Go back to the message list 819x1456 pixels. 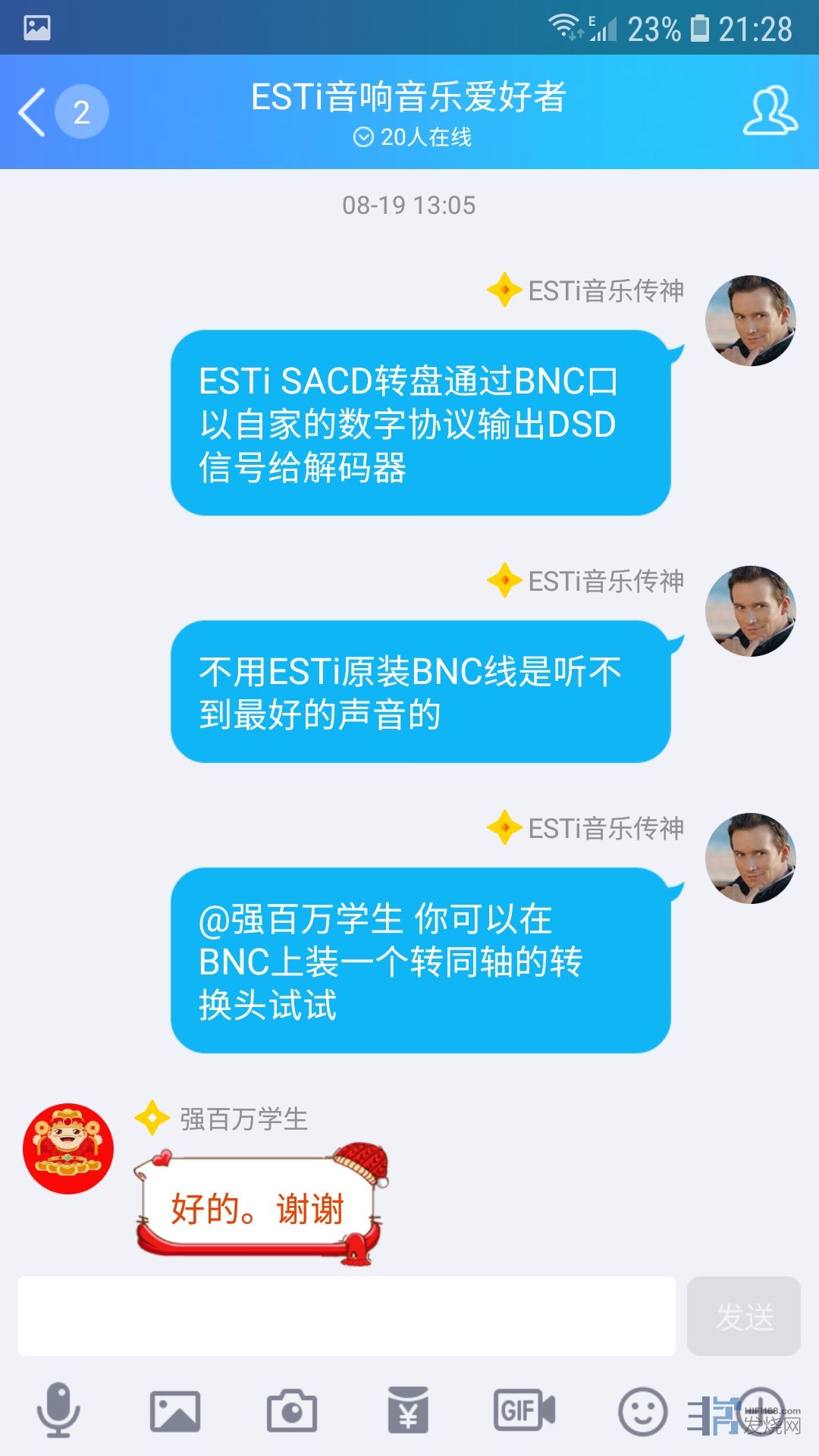(x=32, y=112)
